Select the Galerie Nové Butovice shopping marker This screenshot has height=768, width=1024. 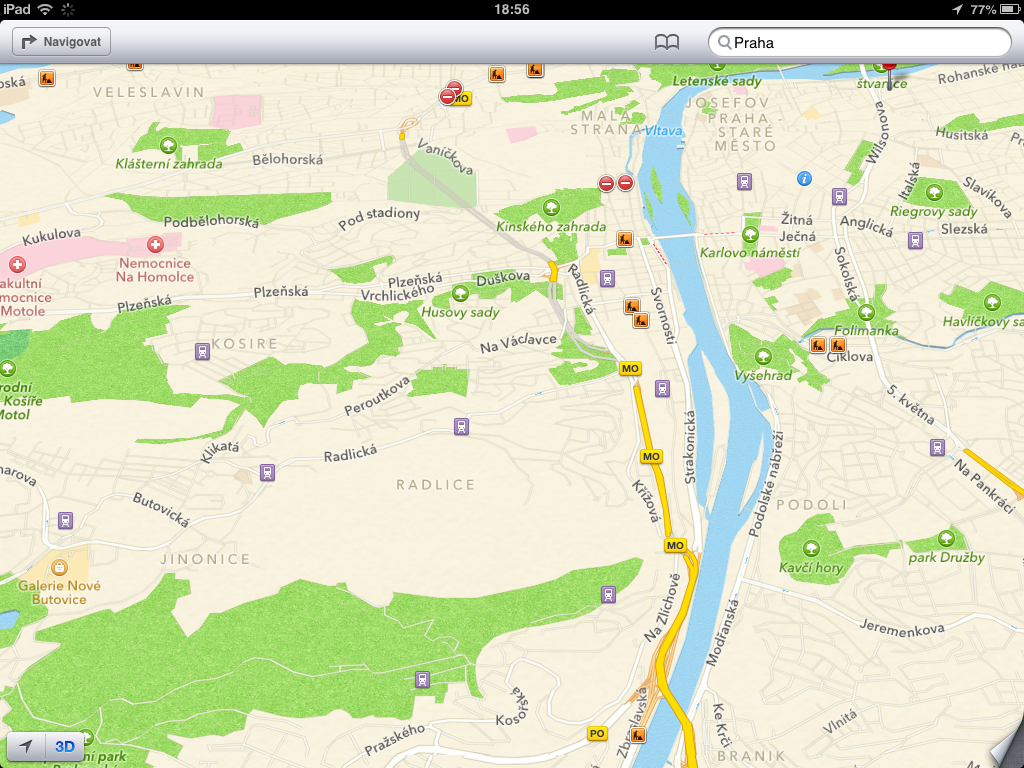click(x=59, y=567)
